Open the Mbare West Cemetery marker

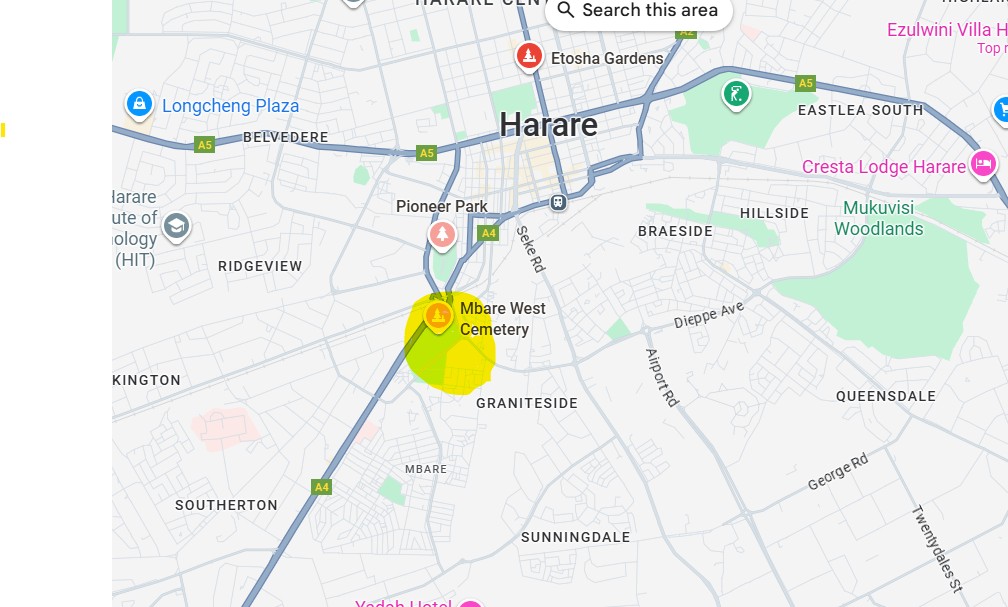pos(438,316)
